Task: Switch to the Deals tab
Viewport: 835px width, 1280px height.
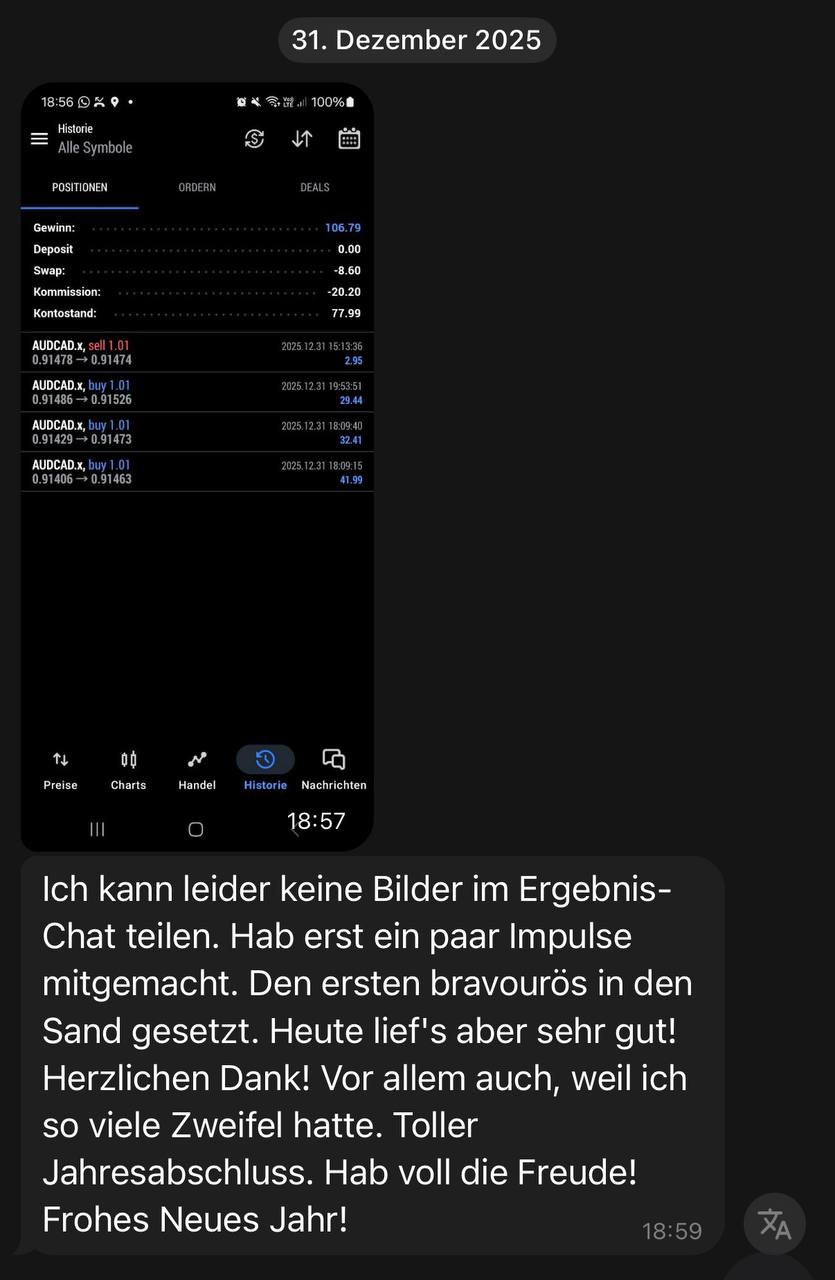Action: coord(314,187)
